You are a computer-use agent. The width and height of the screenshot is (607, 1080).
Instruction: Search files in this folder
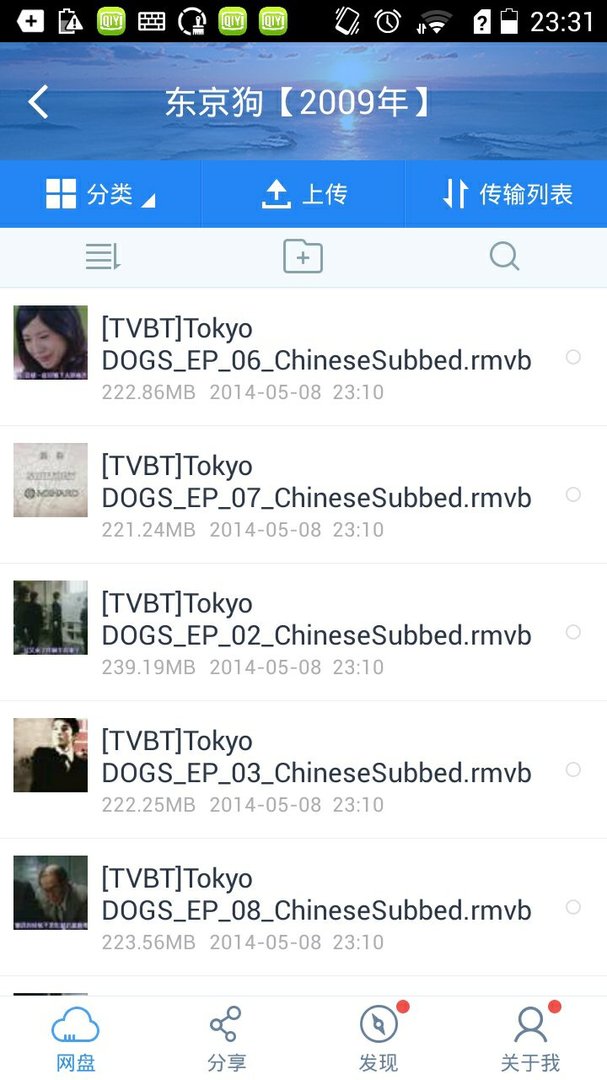(504, 258)
